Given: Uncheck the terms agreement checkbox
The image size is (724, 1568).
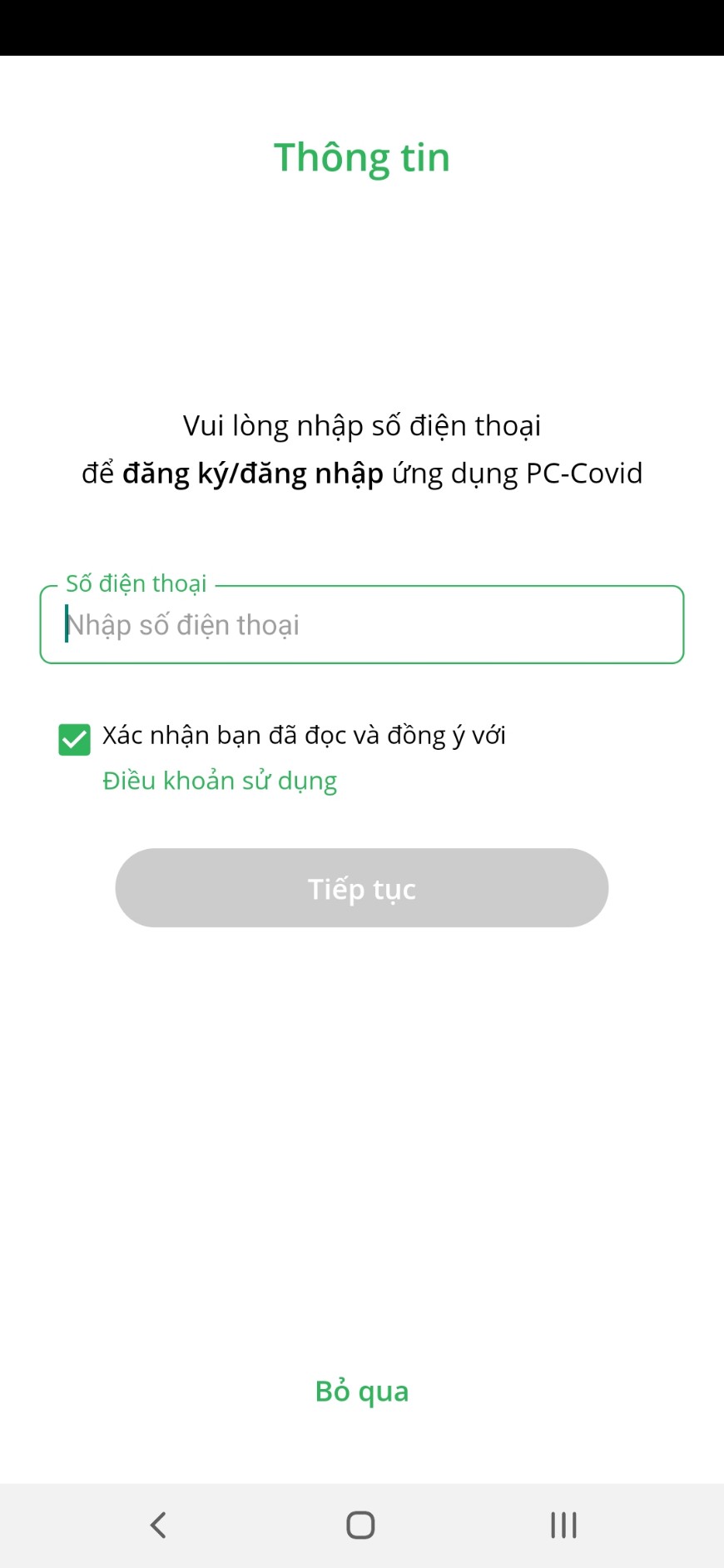Looking at the screenshot, I should pos(74,739).
